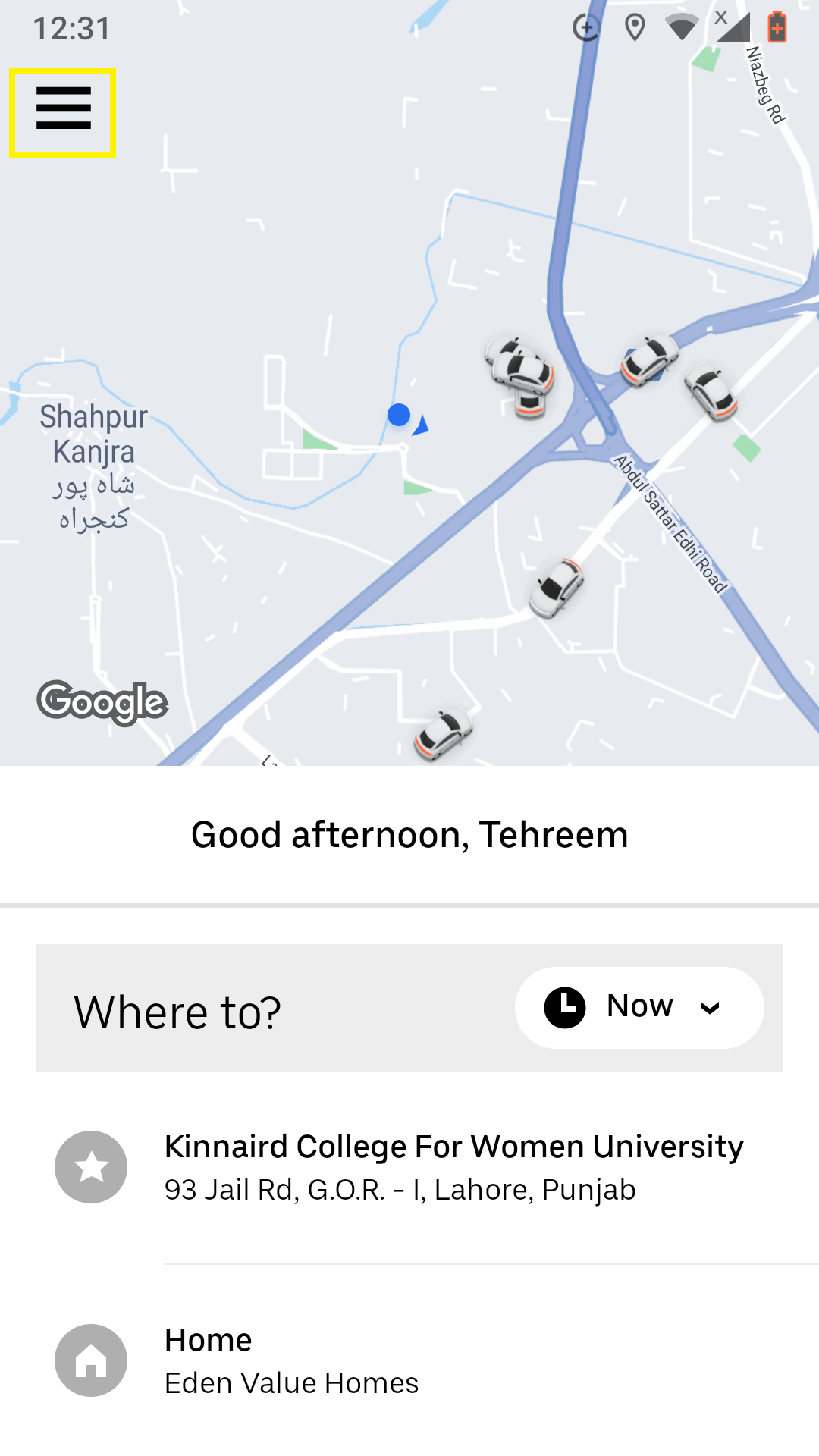
Task: Click the location pin icon in the status bar
Action: click(633, 27)
